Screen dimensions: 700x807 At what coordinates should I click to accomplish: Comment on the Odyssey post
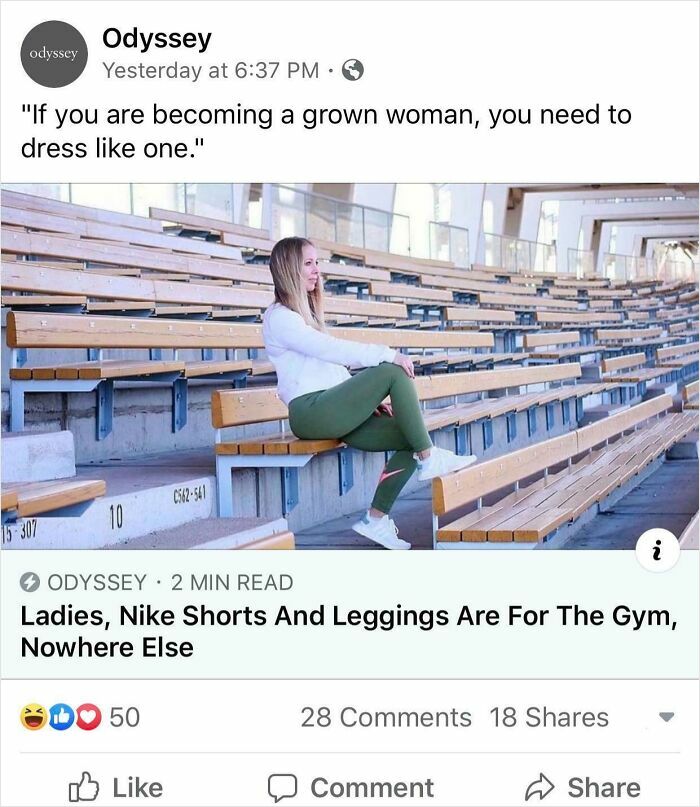[x=349, y=787]
